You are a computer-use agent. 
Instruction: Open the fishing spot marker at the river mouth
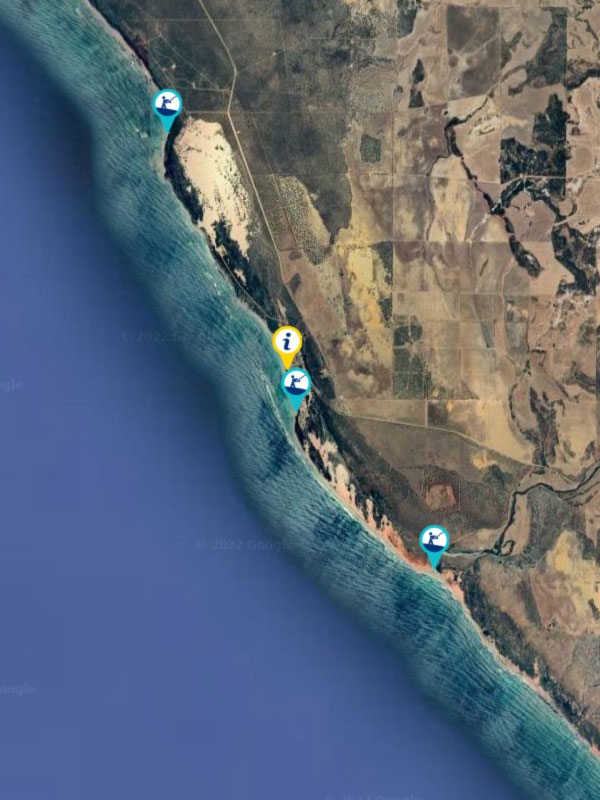click(434, 541)
